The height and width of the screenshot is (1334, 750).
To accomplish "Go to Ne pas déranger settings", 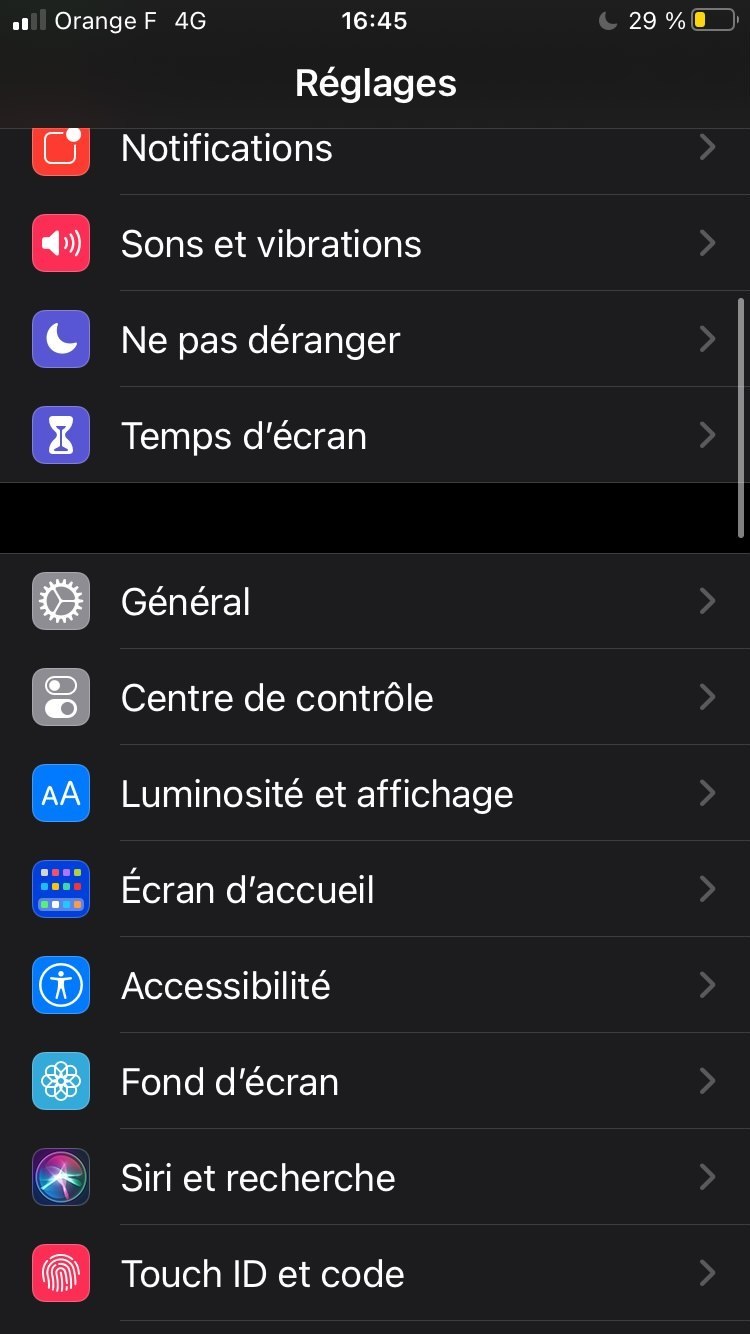I will [x=375, y=339].
